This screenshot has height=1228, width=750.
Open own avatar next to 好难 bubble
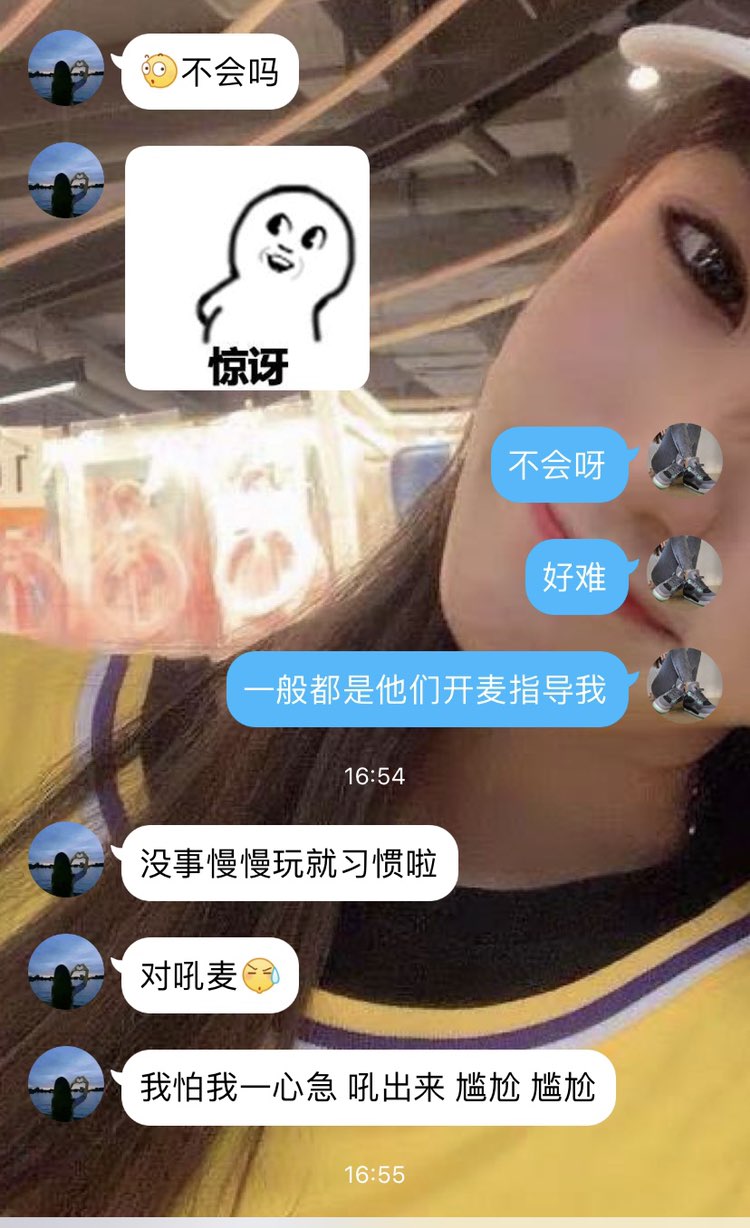click(684, 574)
